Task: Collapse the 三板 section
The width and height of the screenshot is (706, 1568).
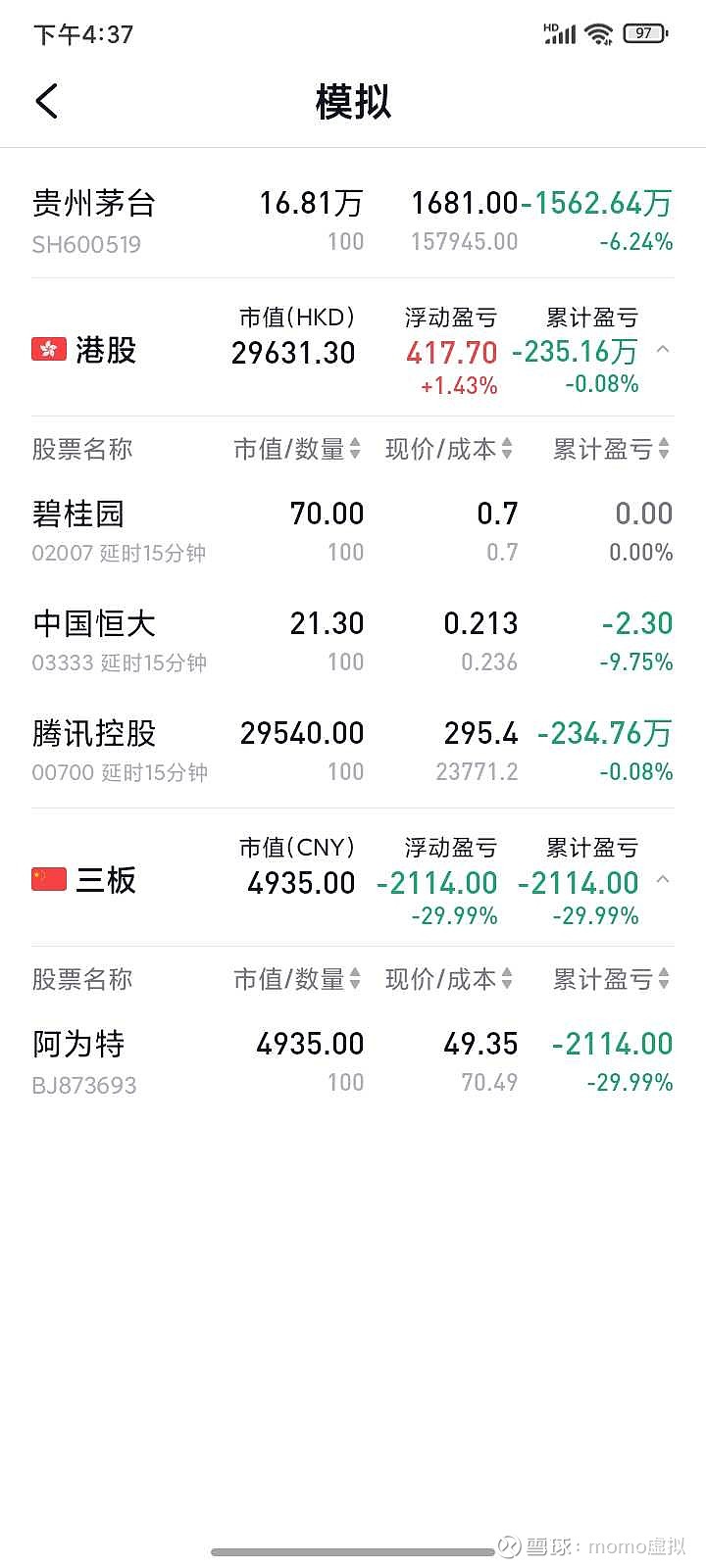Action: click(663, 880)
